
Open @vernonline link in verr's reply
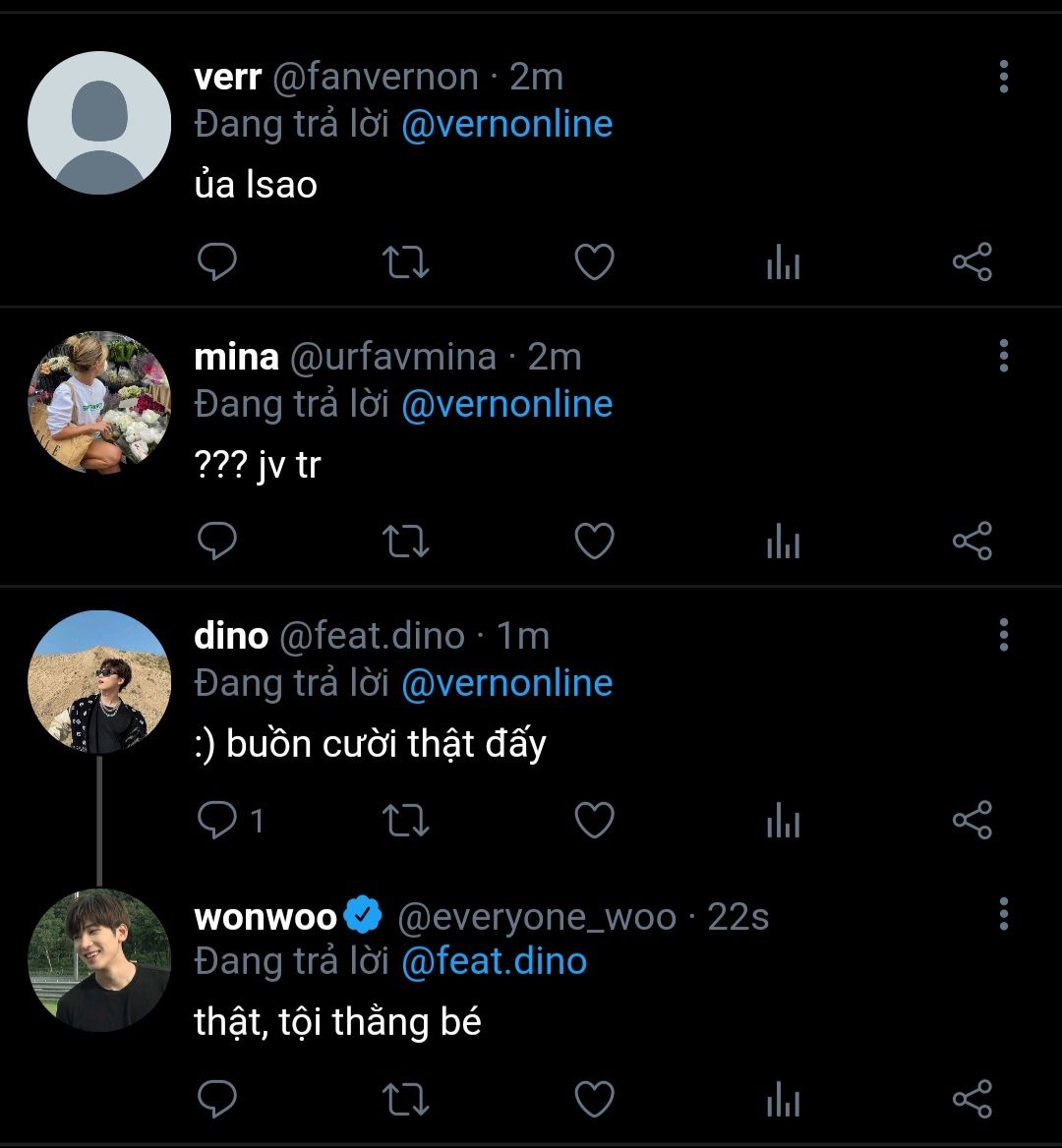pos(506,125)
